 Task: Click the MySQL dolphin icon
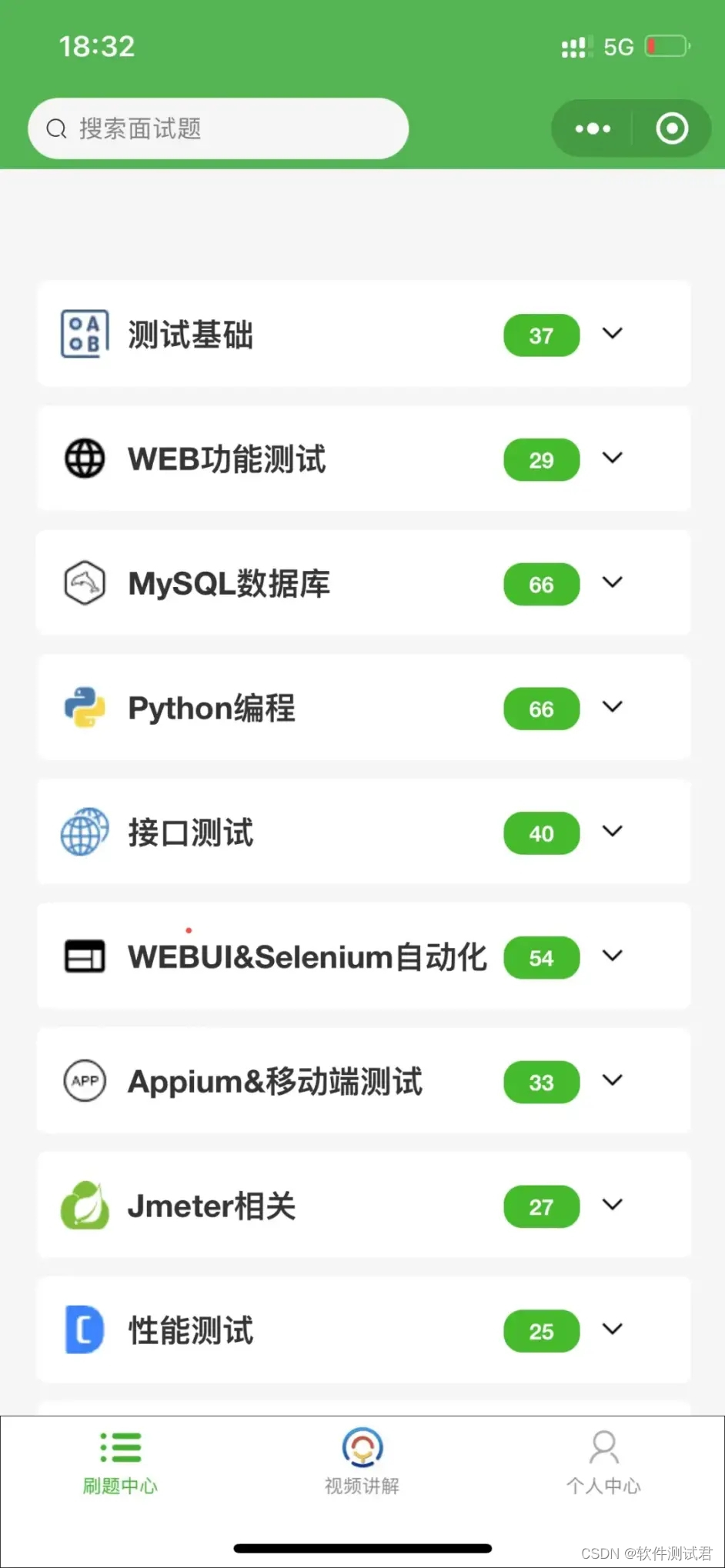85,582
